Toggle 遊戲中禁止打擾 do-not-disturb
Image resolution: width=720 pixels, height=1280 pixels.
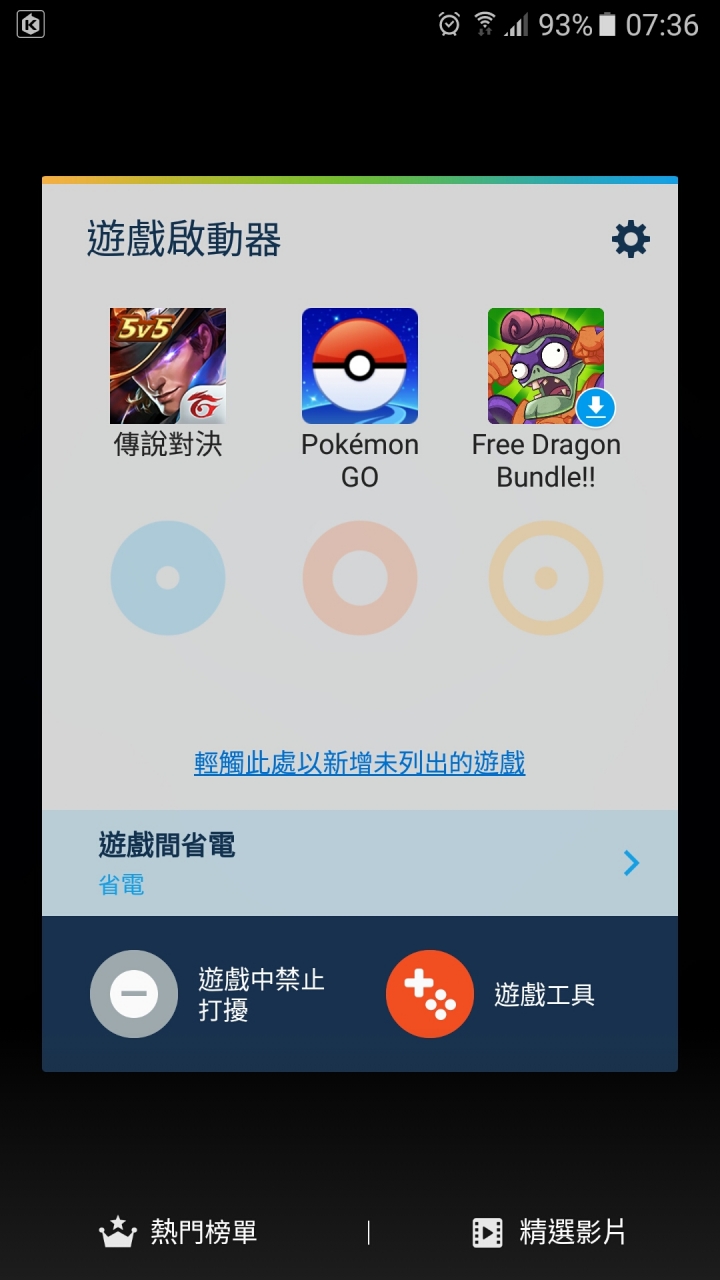pos(134,994)
